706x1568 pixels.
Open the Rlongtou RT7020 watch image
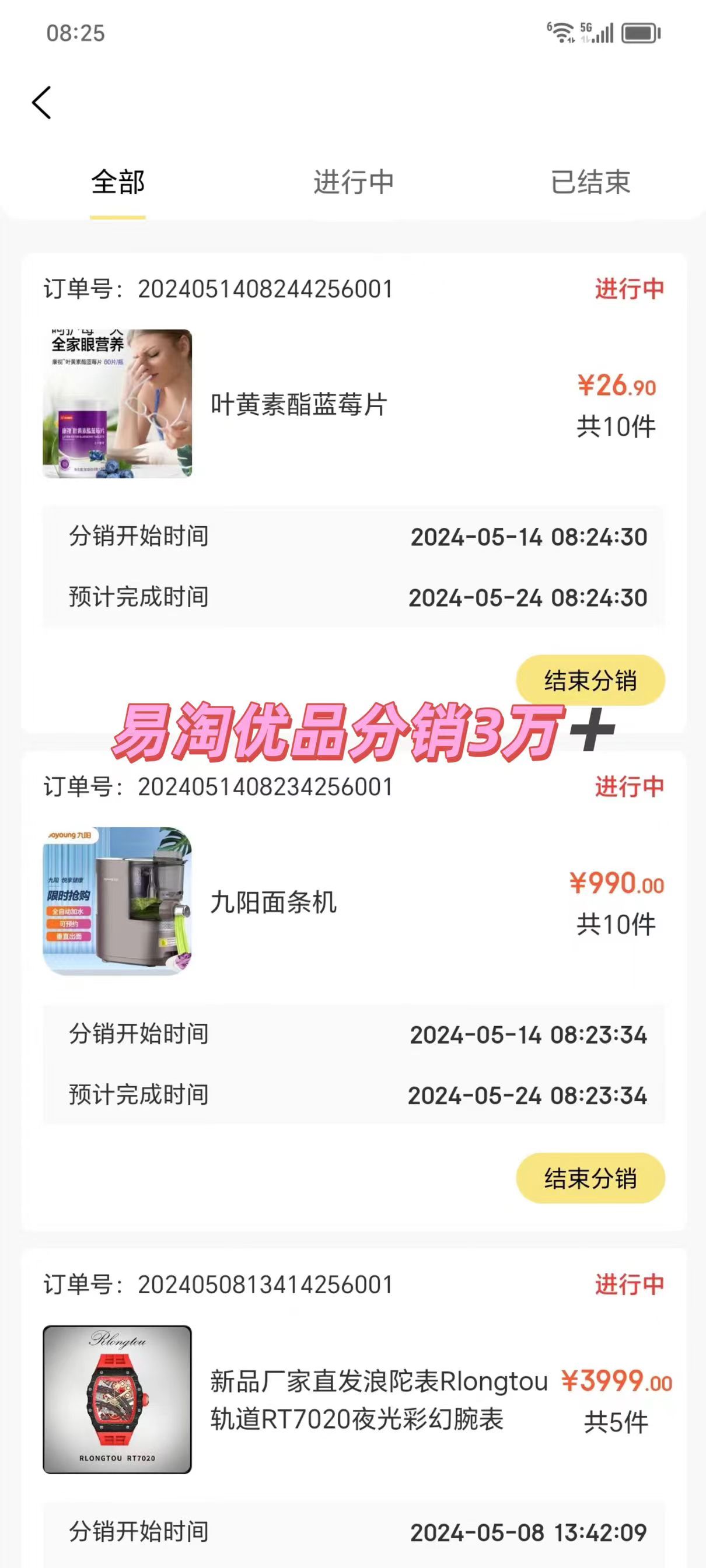point(117,1399)
